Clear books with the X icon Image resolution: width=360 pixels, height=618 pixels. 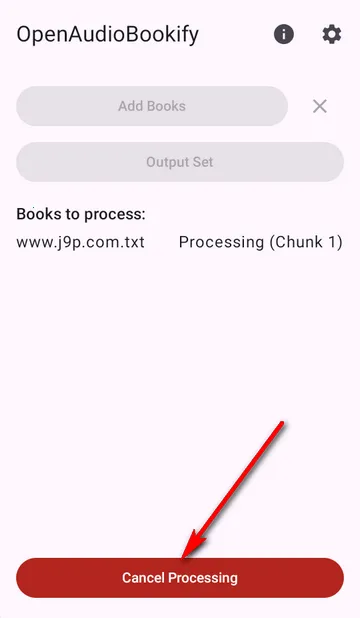pos(320,106)
